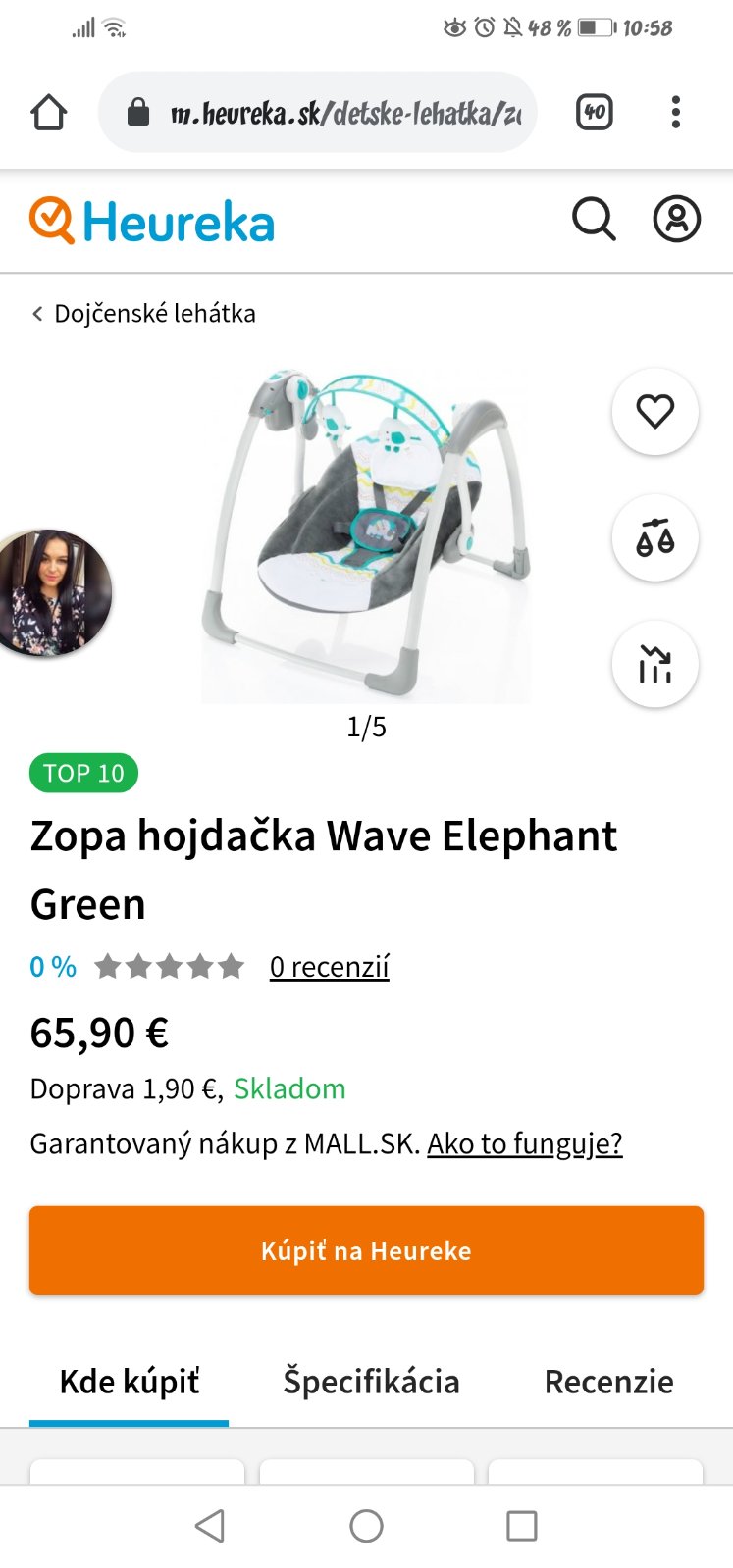Open the Heureka search icon

click(x=594, y=219)
